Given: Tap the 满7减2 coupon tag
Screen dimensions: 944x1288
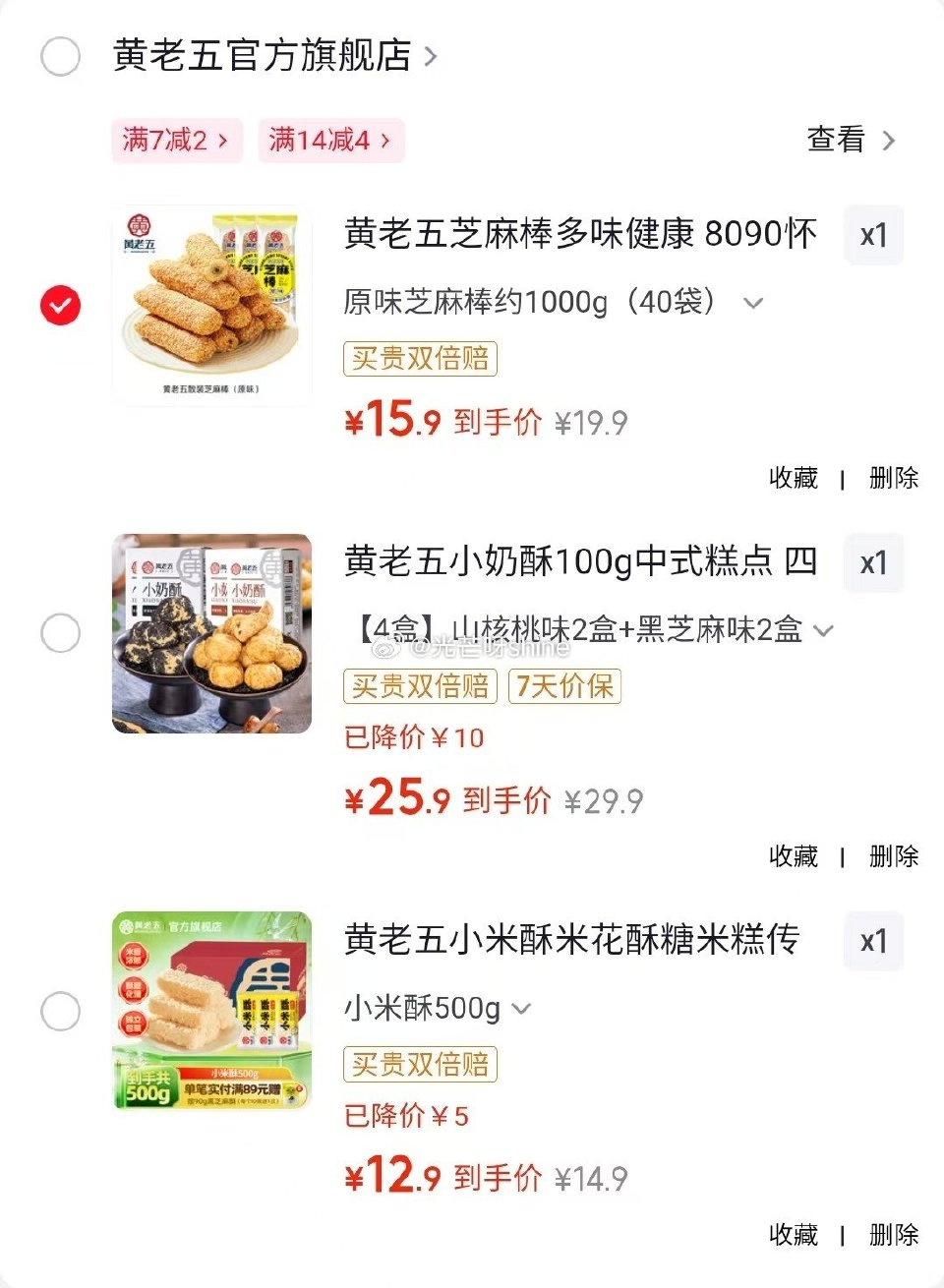Looking at the screenshot, I should pyautogui.click(x=176, y=141).
